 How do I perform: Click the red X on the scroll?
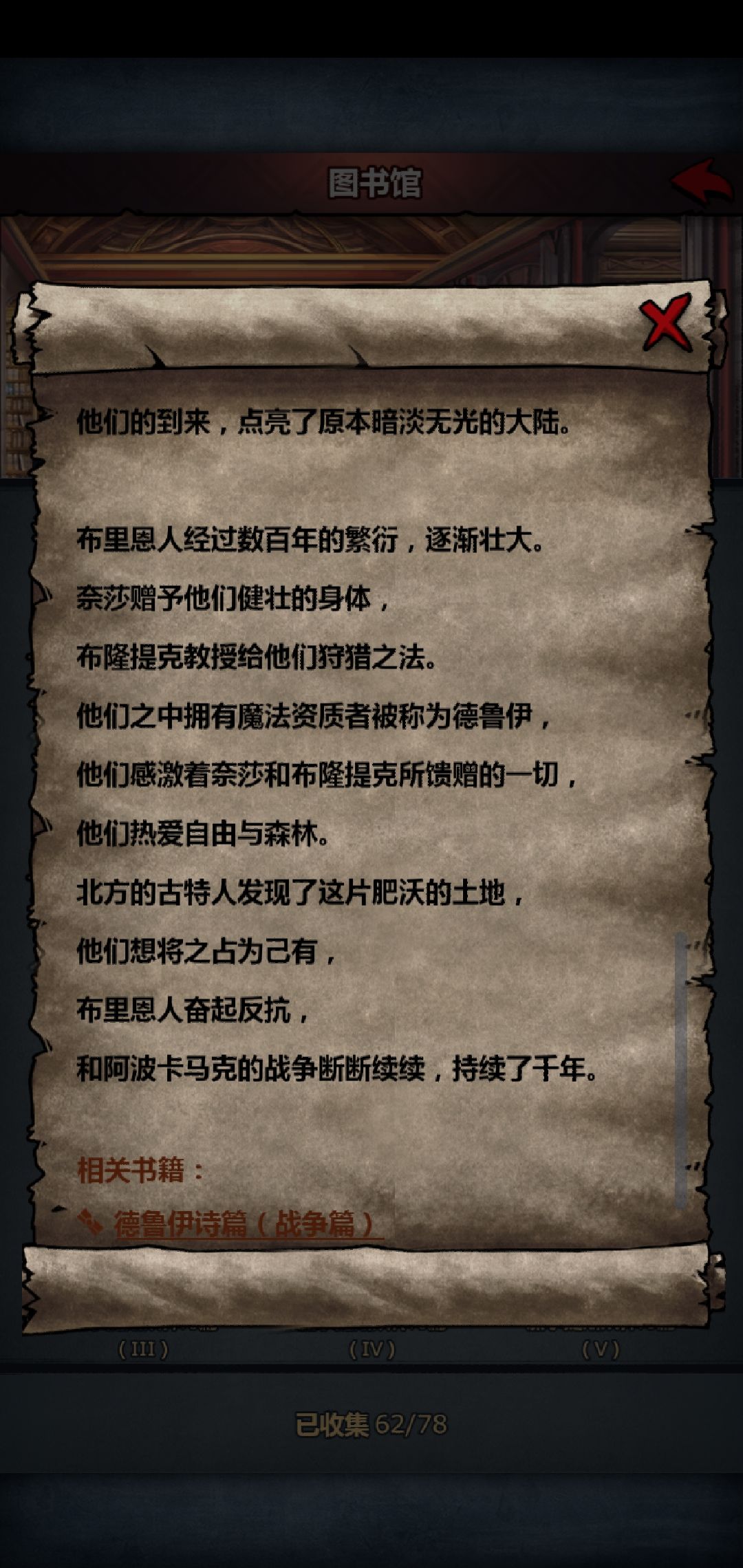(x=665, y=325)
